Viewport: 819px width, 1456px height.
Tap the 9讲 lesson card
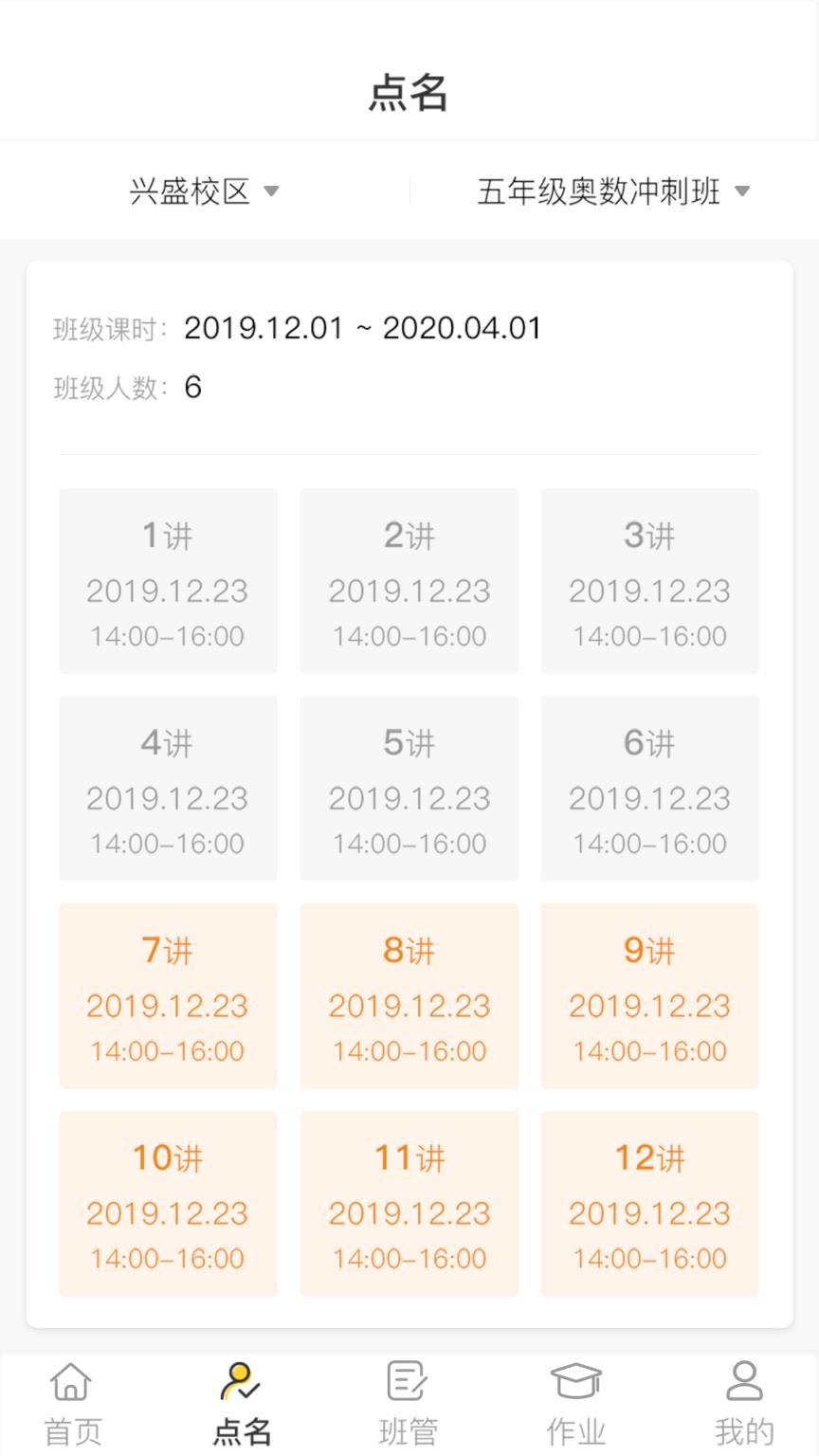649,996
